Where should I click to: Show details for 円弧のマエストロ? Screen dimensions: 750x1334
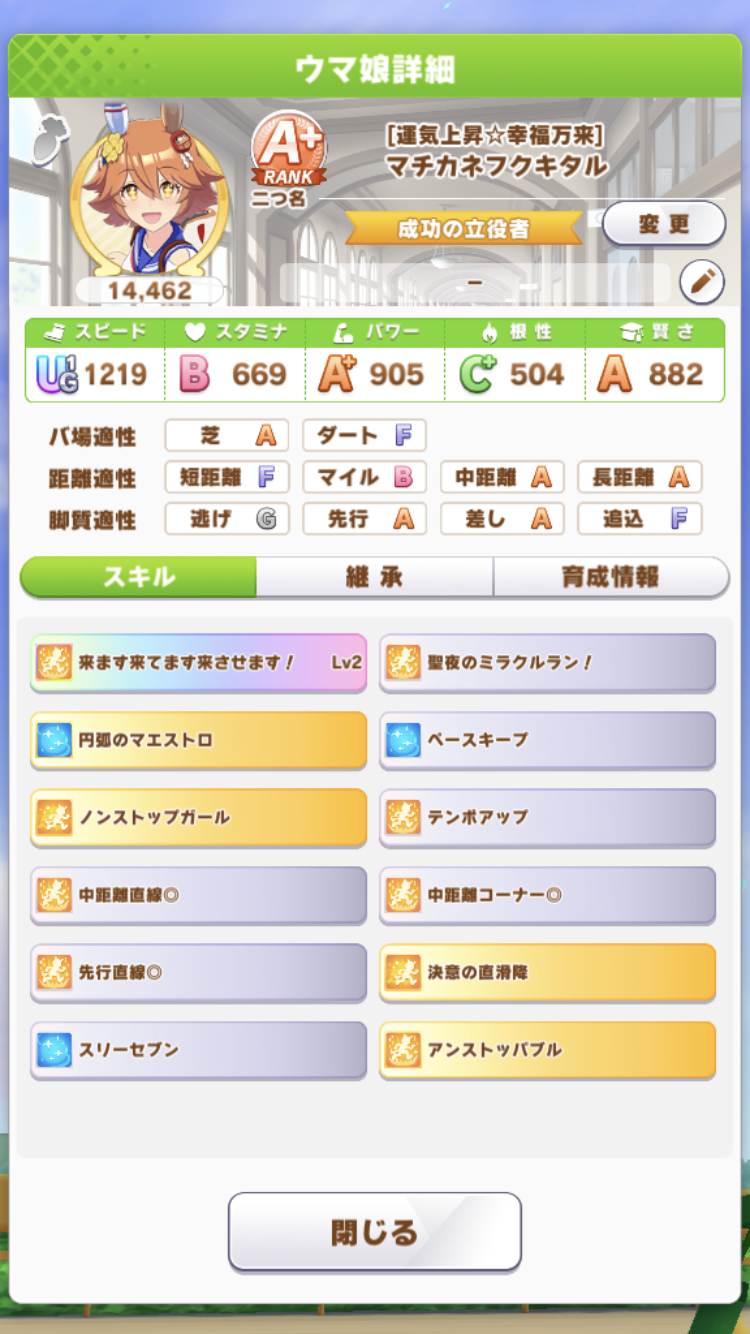198,740
